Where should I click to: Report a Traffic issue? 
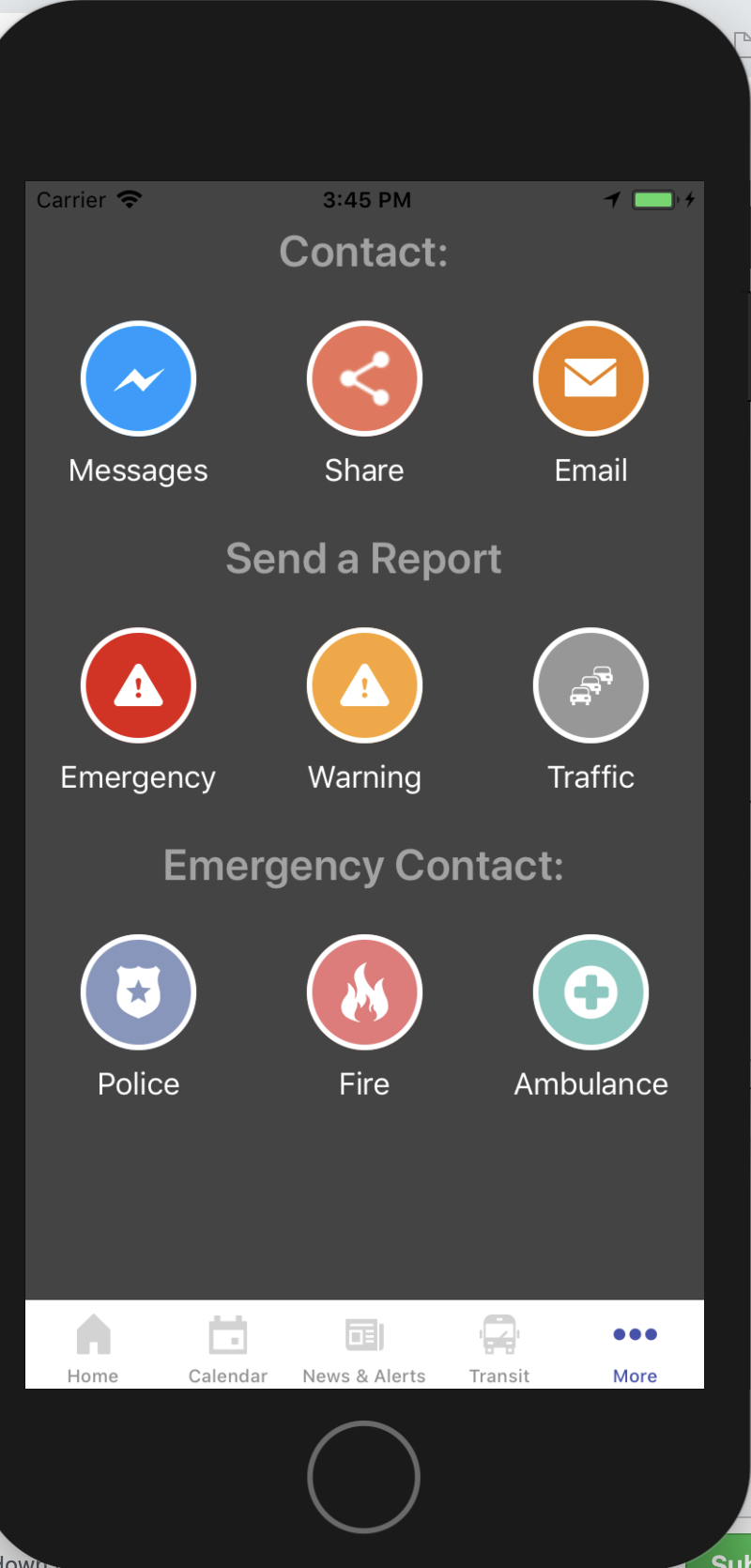(x=590, y=686)
